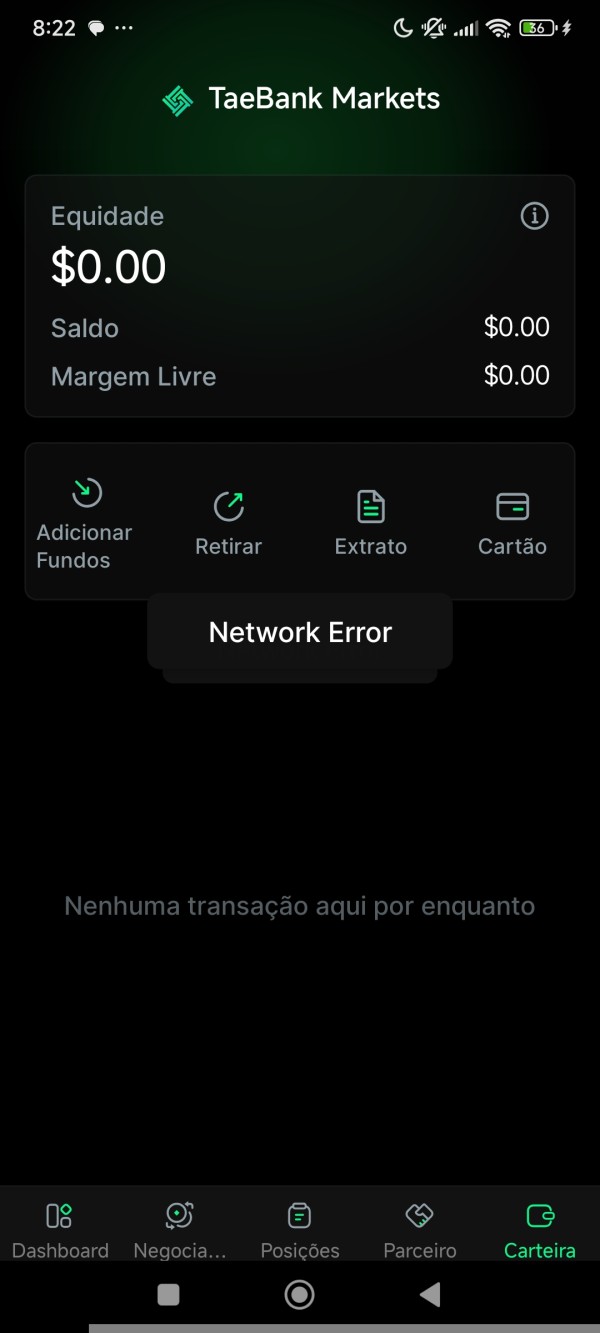Go to the system home screen

tap(299, 1295)
